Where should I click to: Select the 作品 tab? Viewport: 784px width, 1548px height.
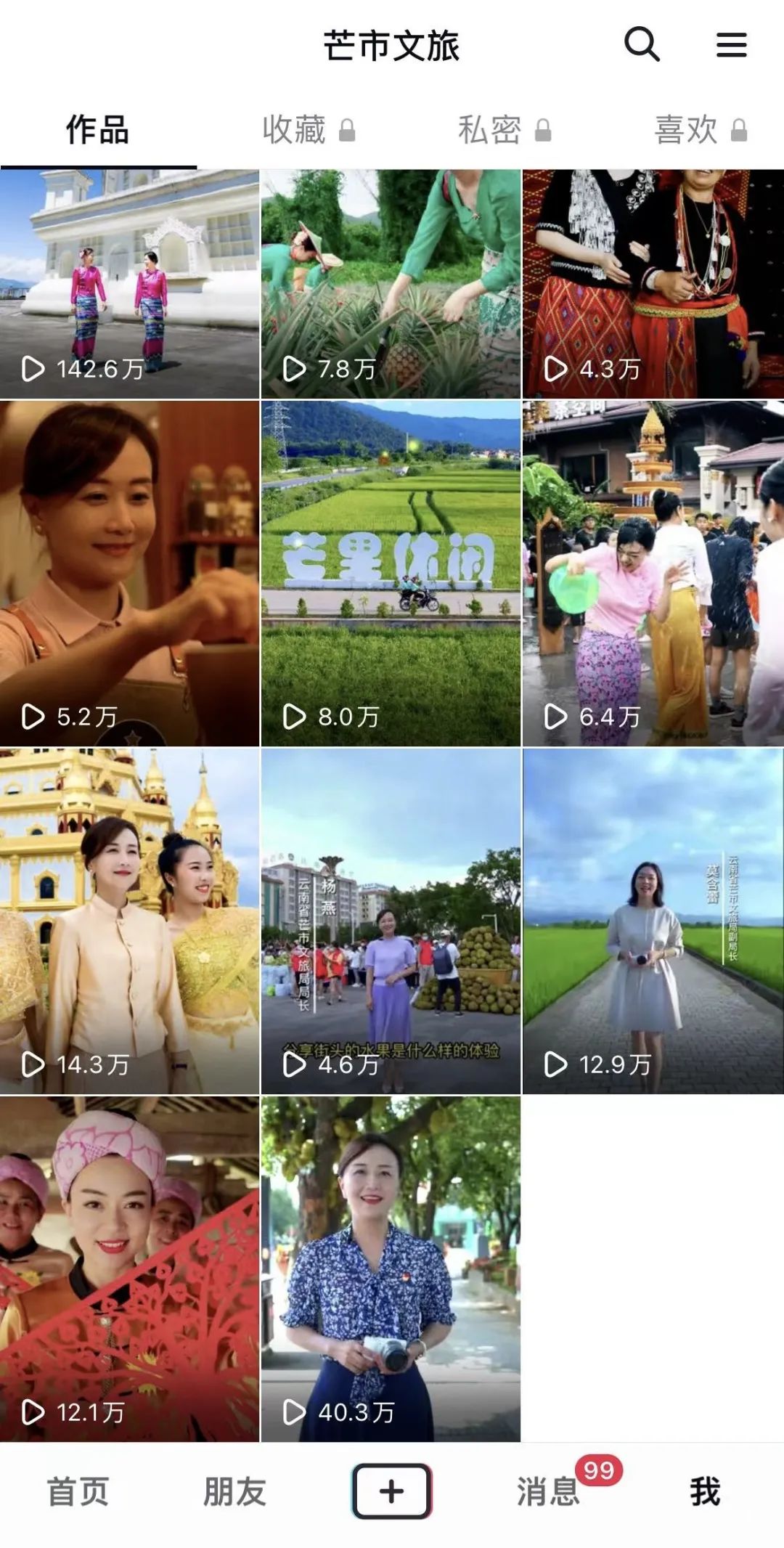(97, 131)
